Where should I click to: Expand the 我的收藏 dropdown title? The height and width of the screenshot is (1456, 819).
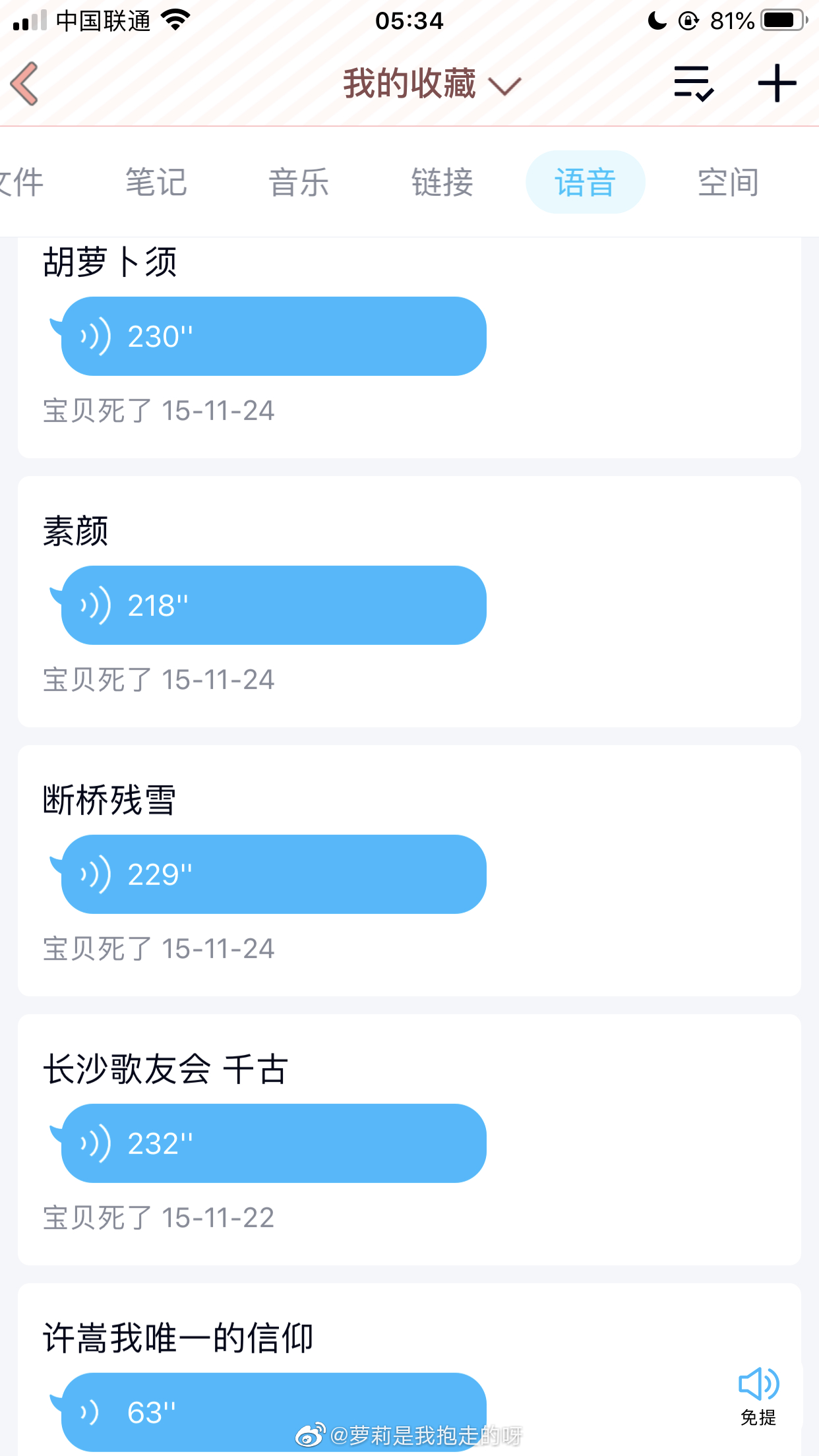tap(432, 84)
